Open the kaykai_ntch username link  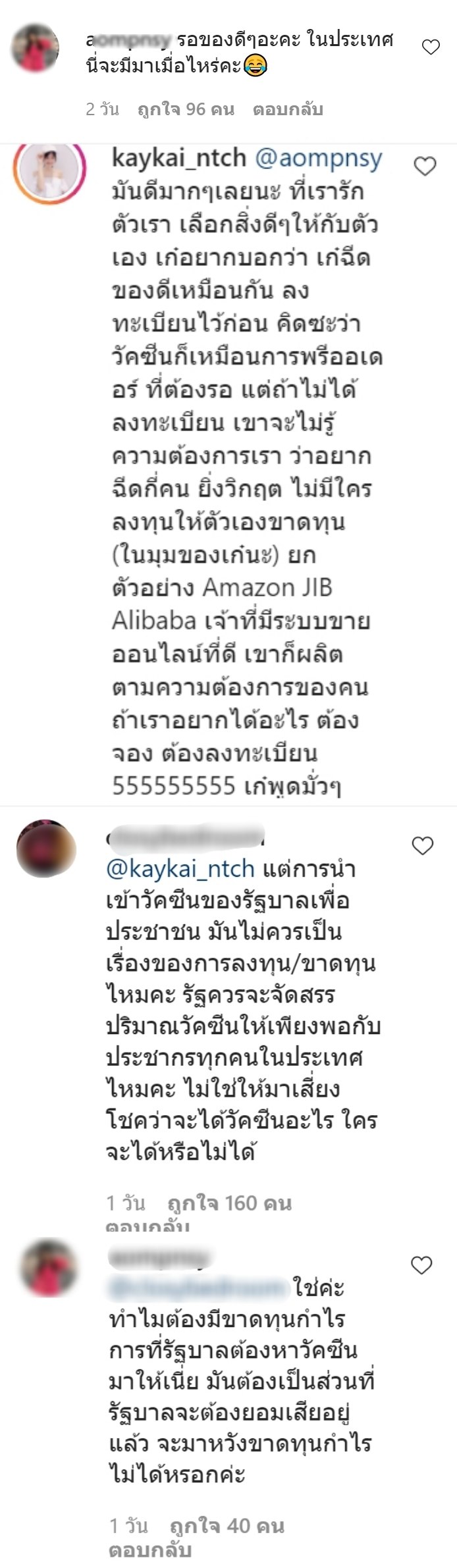click(x=178, y=158)
